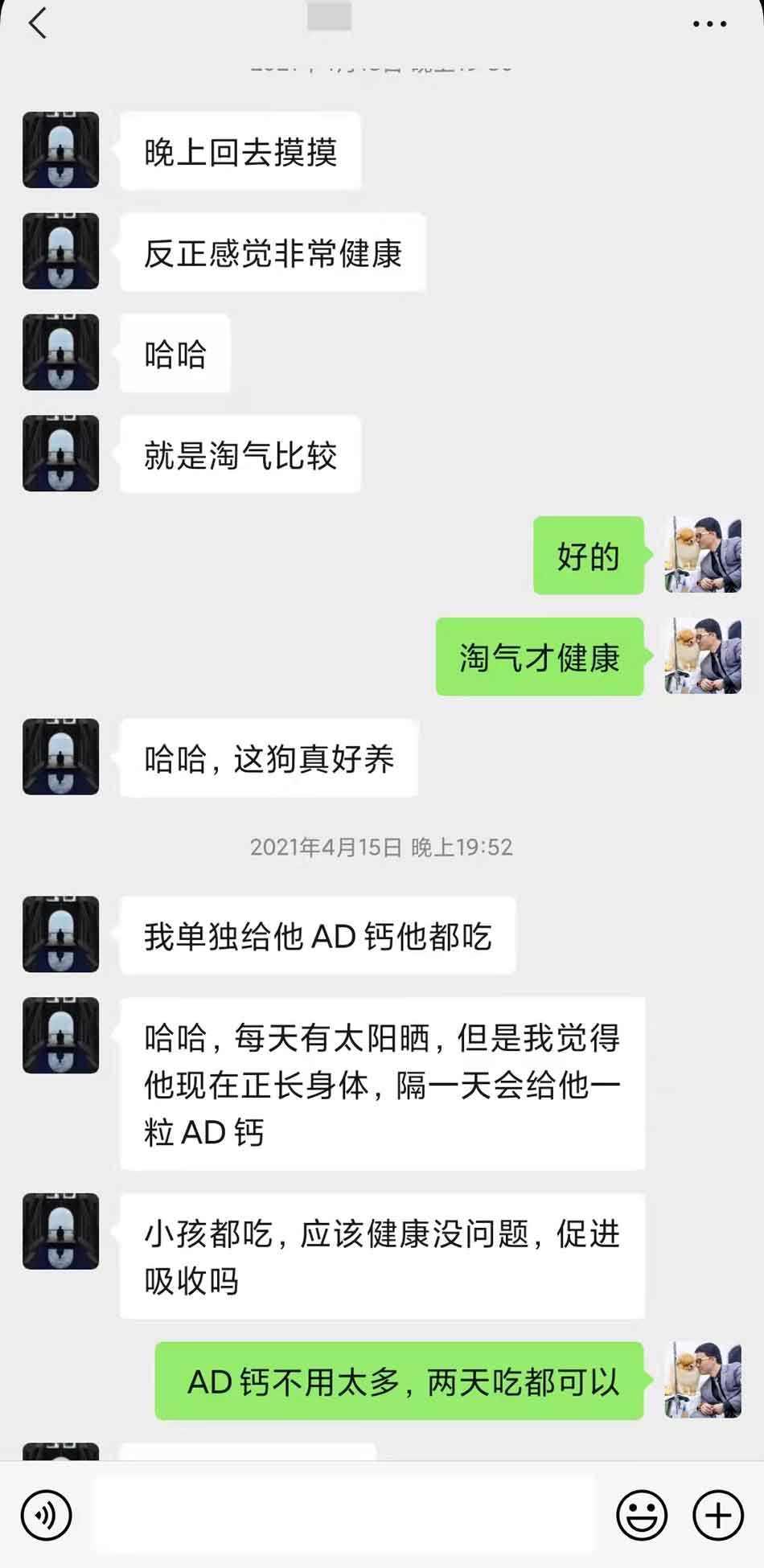Open the emoji sticker panel
Image resolution: width=764 pixels, height=1568 pixels.
[x=641, y=1515]
